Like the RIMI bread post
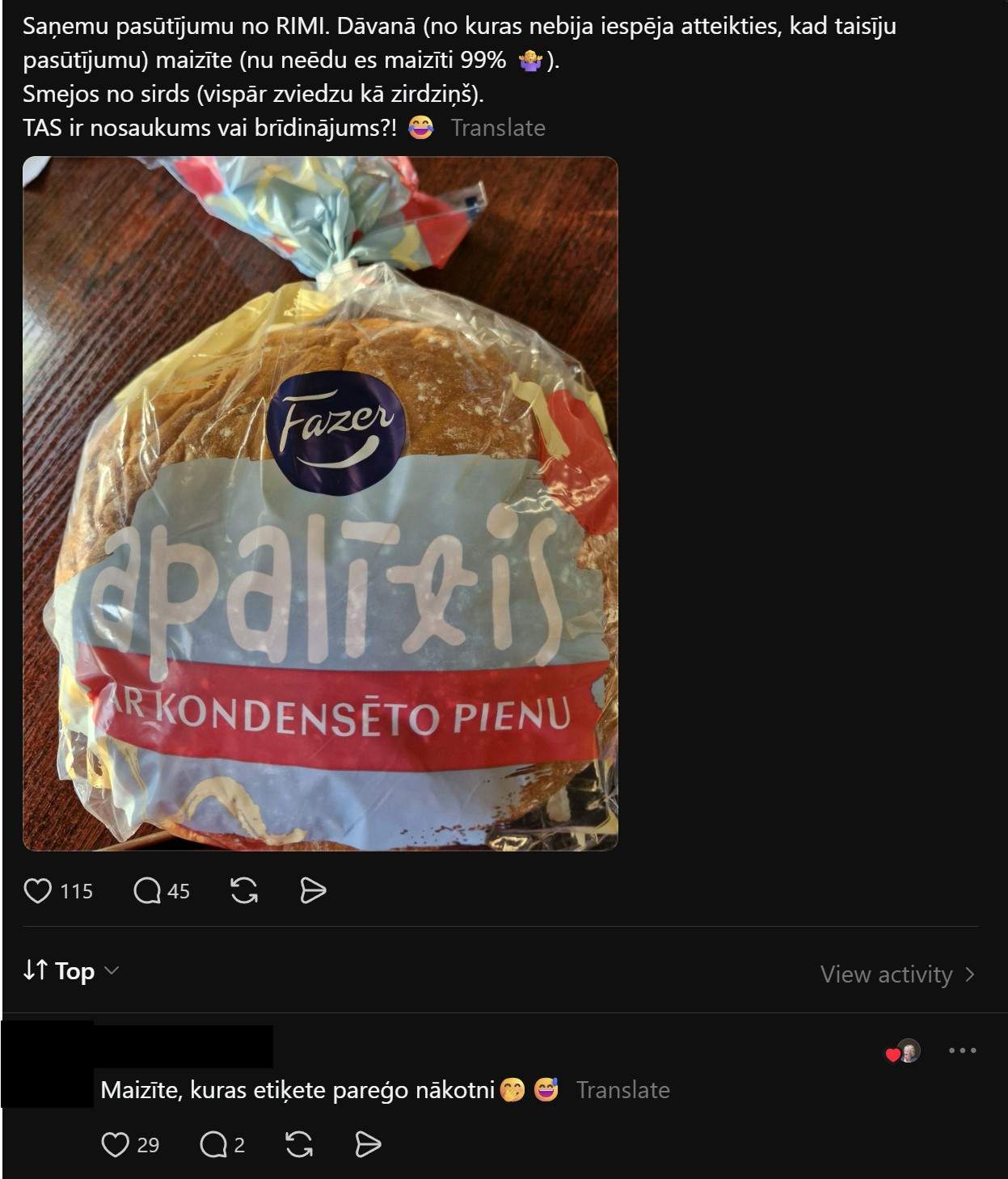 [37, 891]
